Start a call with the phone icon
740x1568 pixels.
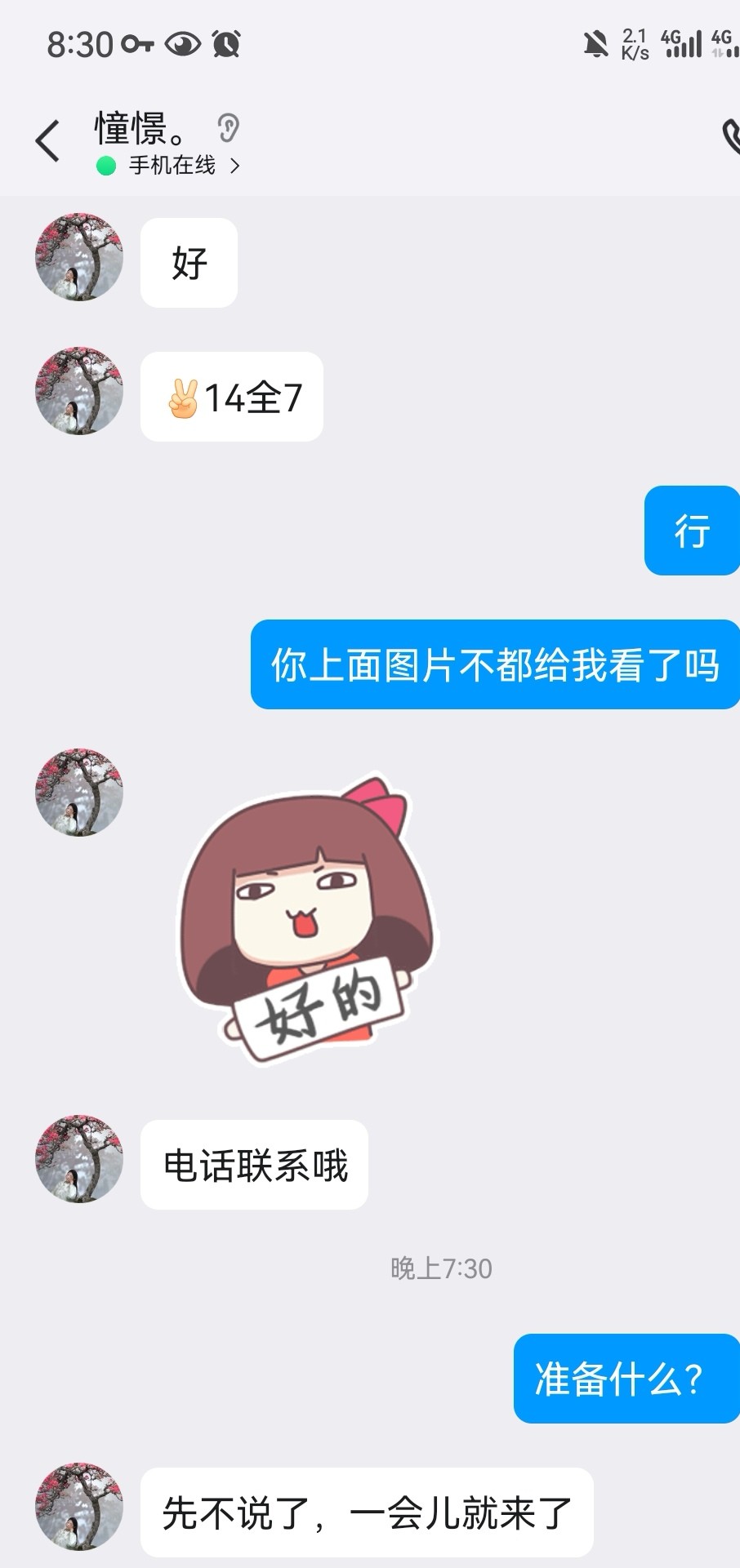[x=731, y=137]
